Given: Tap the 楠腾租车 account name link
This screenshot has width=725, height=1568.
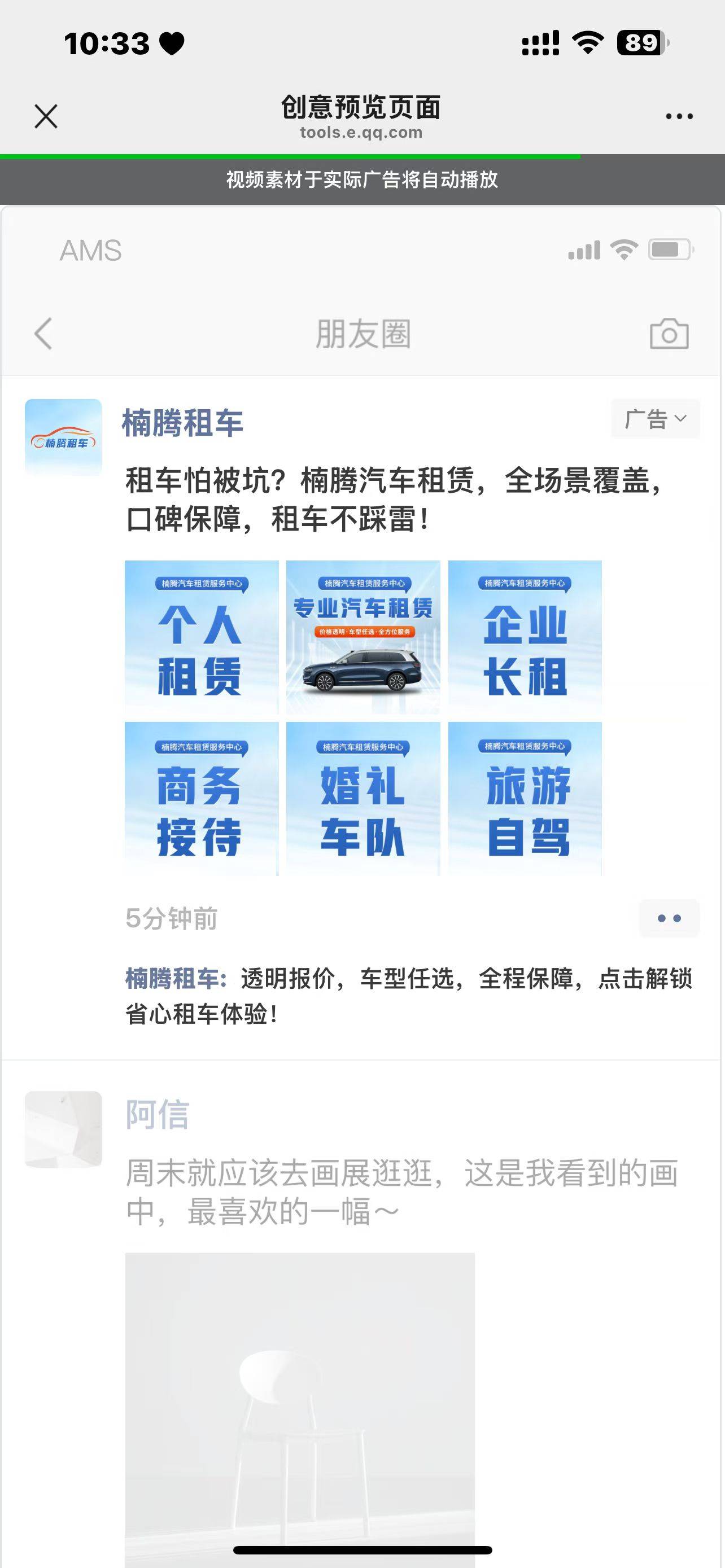Looking at the screenshot, I should click(182, 422).
